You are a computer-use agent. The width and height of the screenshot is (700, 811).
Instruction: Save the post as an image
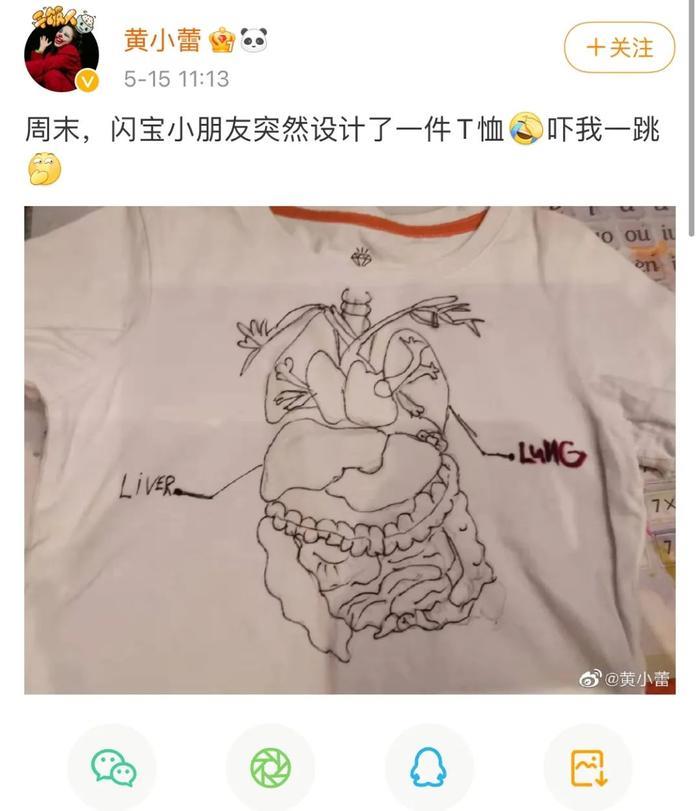tap(587, 768)
